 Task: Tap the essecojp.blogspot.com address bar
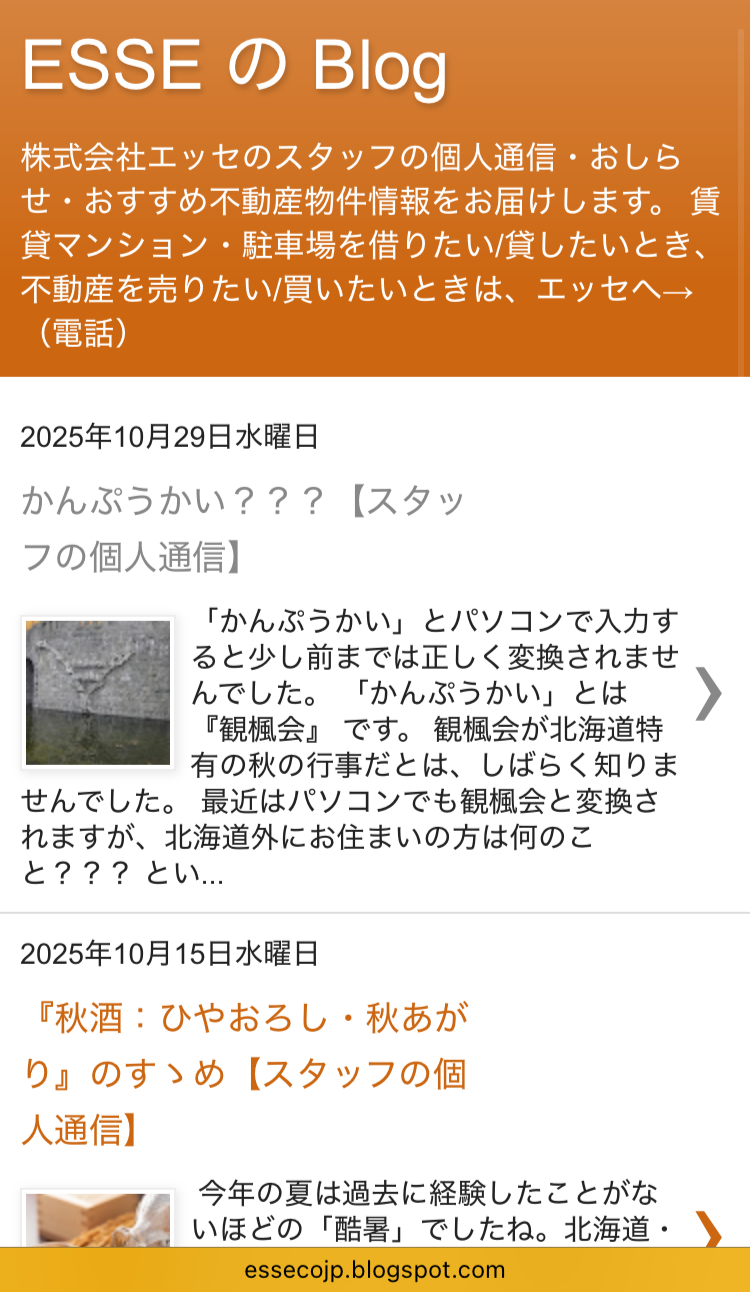[375, 1270]
